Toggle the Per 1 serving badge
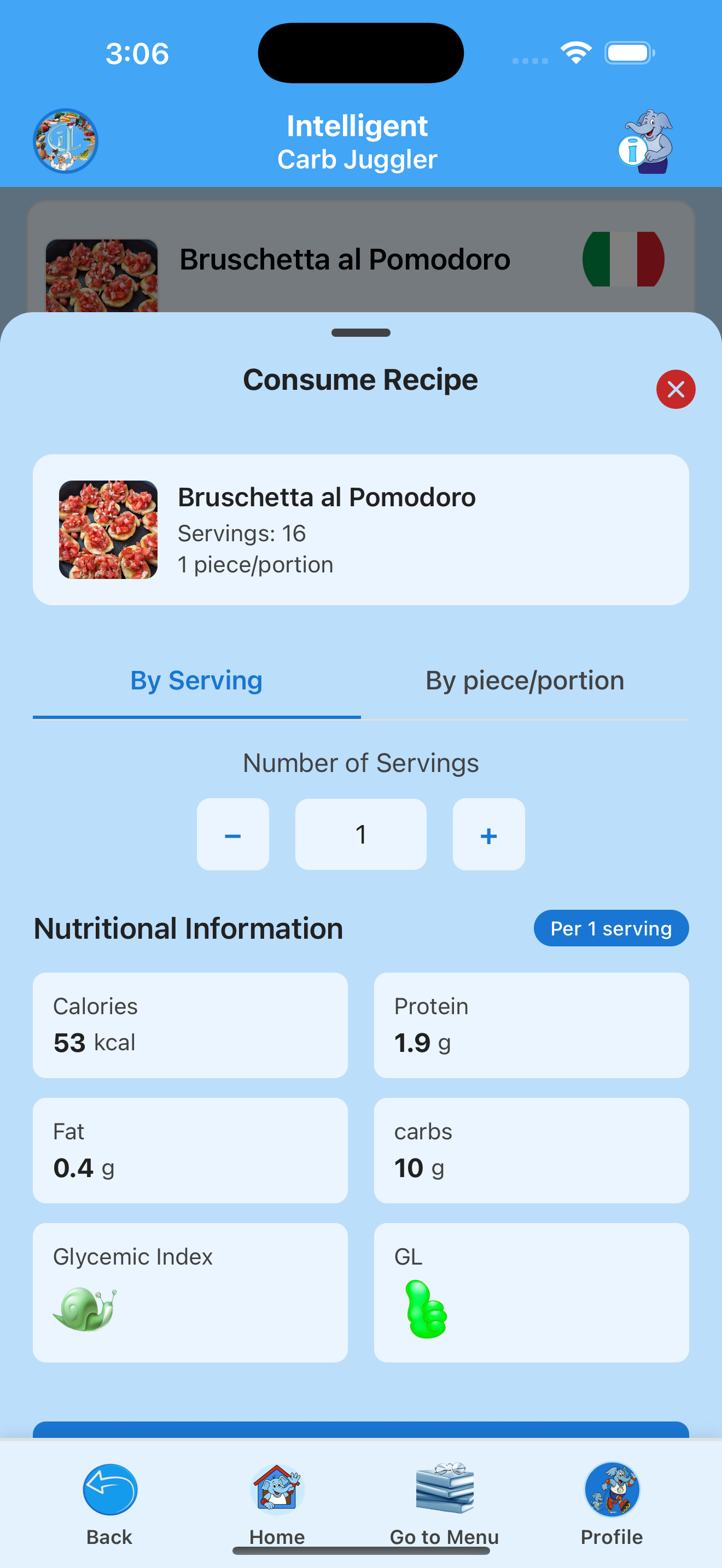The height and width of the screenshot is (1568, 722). [x=610, y=928]
